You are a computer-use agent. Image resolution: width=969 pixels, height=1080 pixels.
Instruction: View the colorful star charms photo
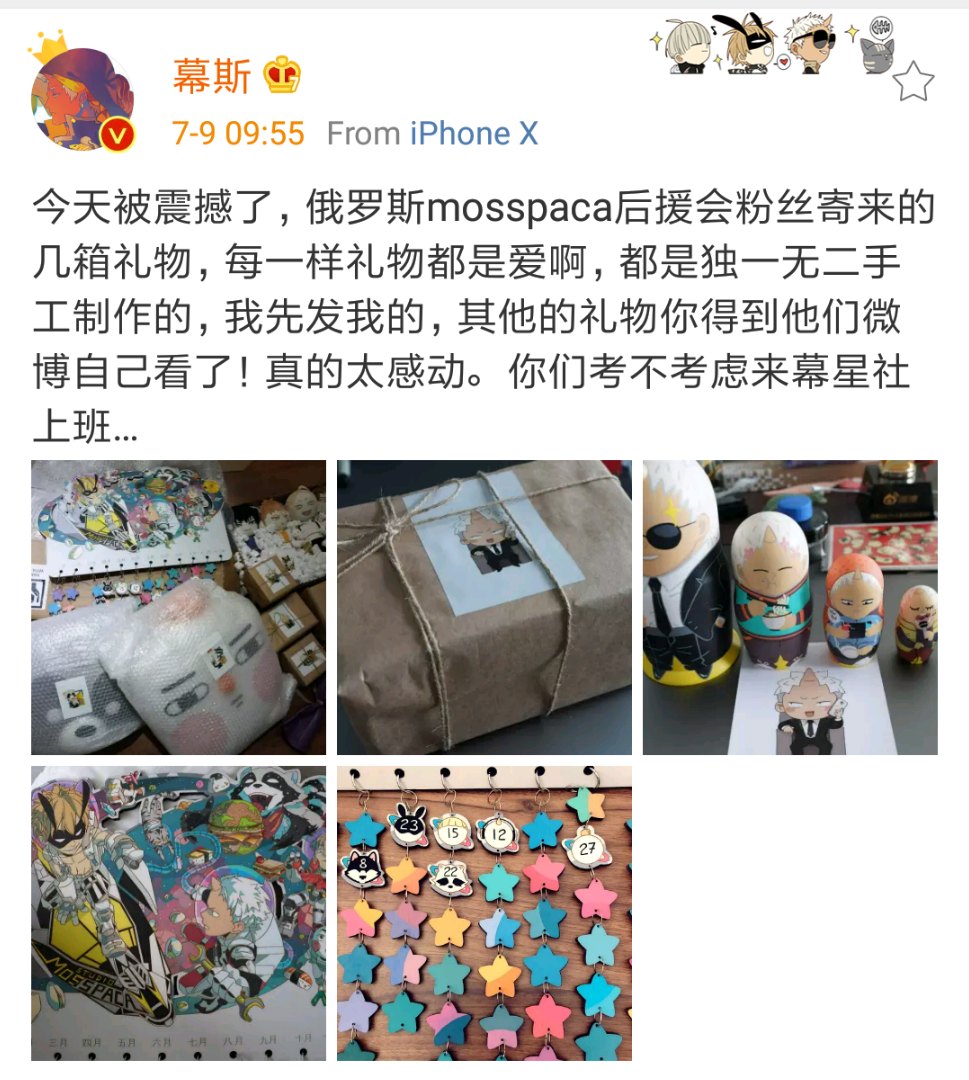(484, 912)
